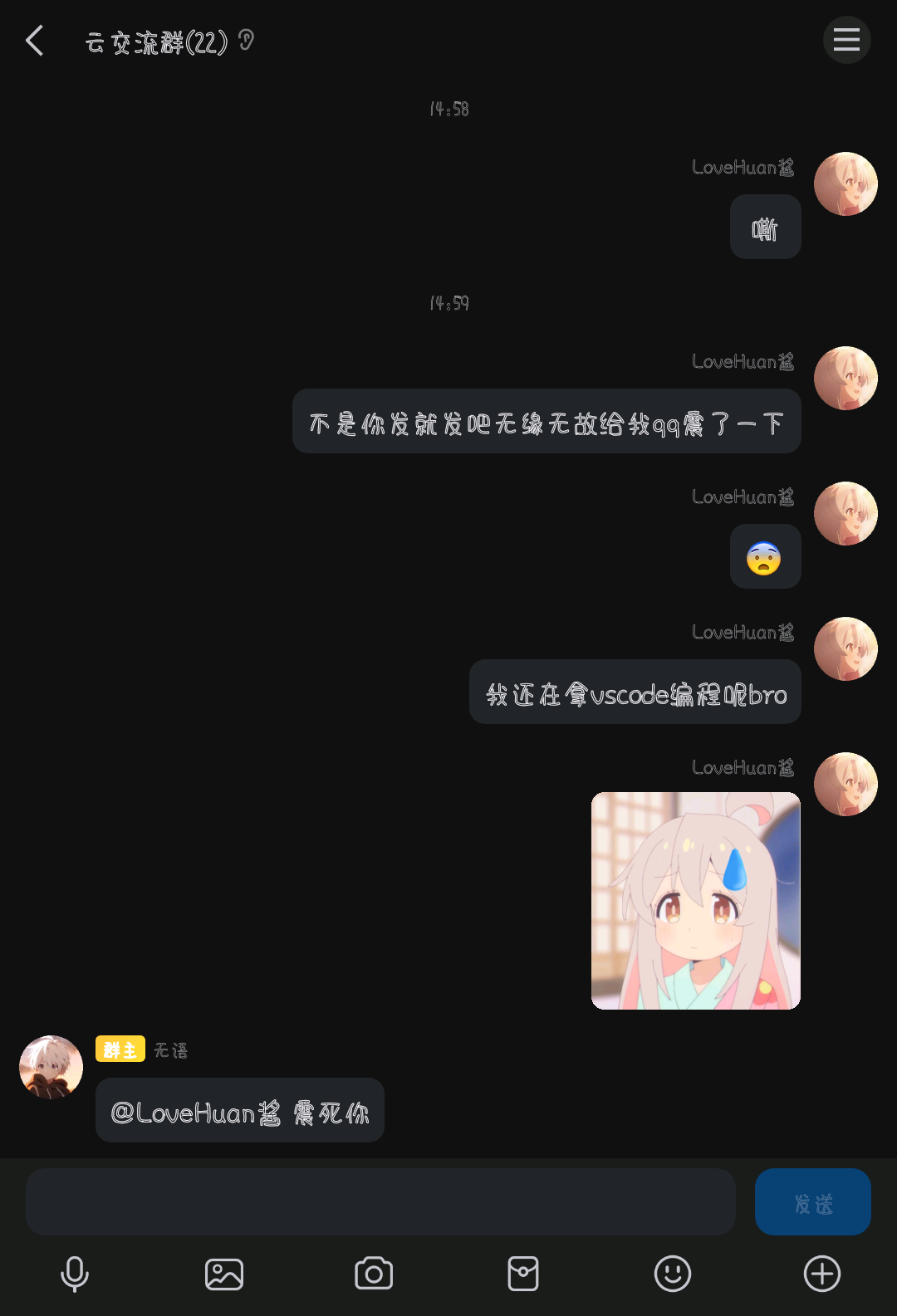This screenshot has width=897, height=1316.
Task: Tap the 14:59 timestamp label
Action: [448, 304]
